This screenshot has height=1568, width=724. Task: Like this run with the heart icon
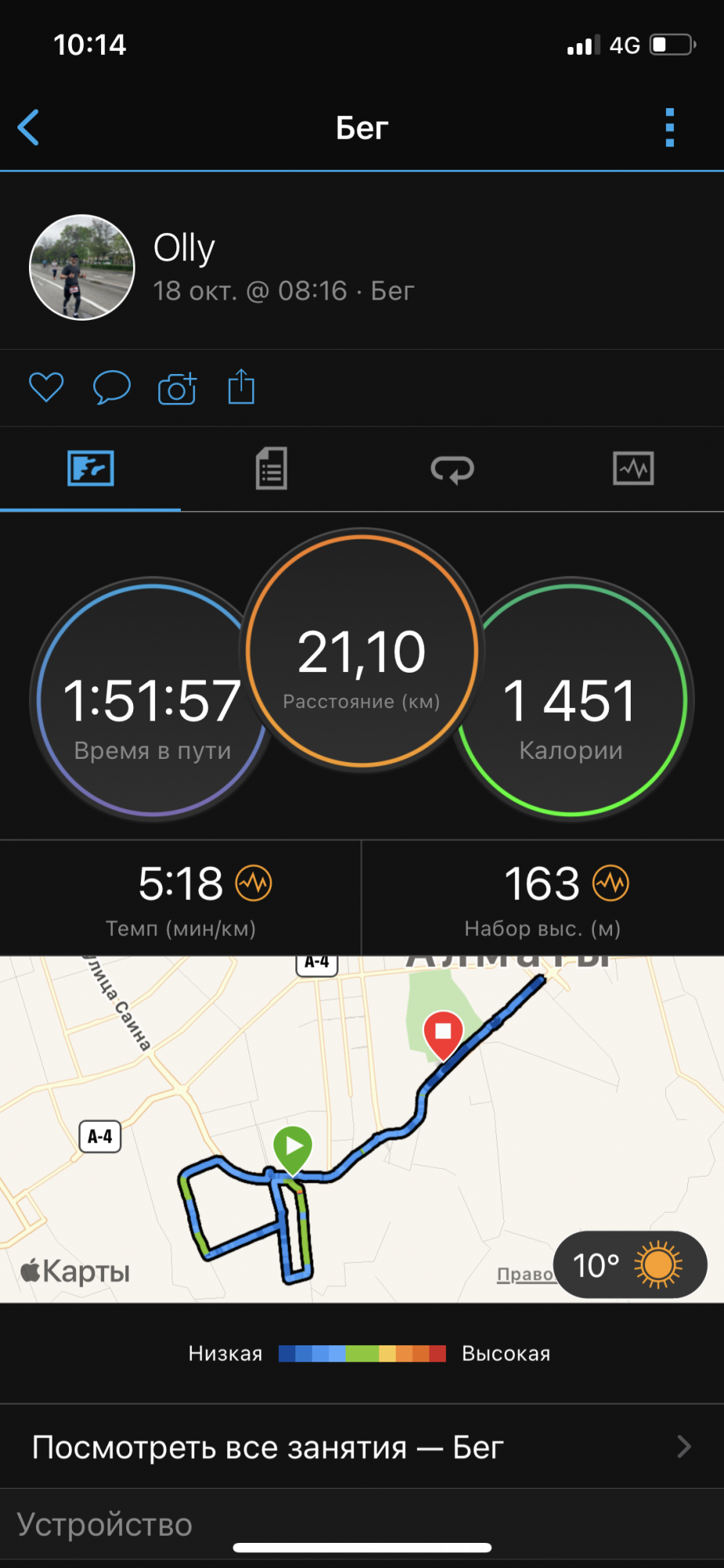point(46,387)
